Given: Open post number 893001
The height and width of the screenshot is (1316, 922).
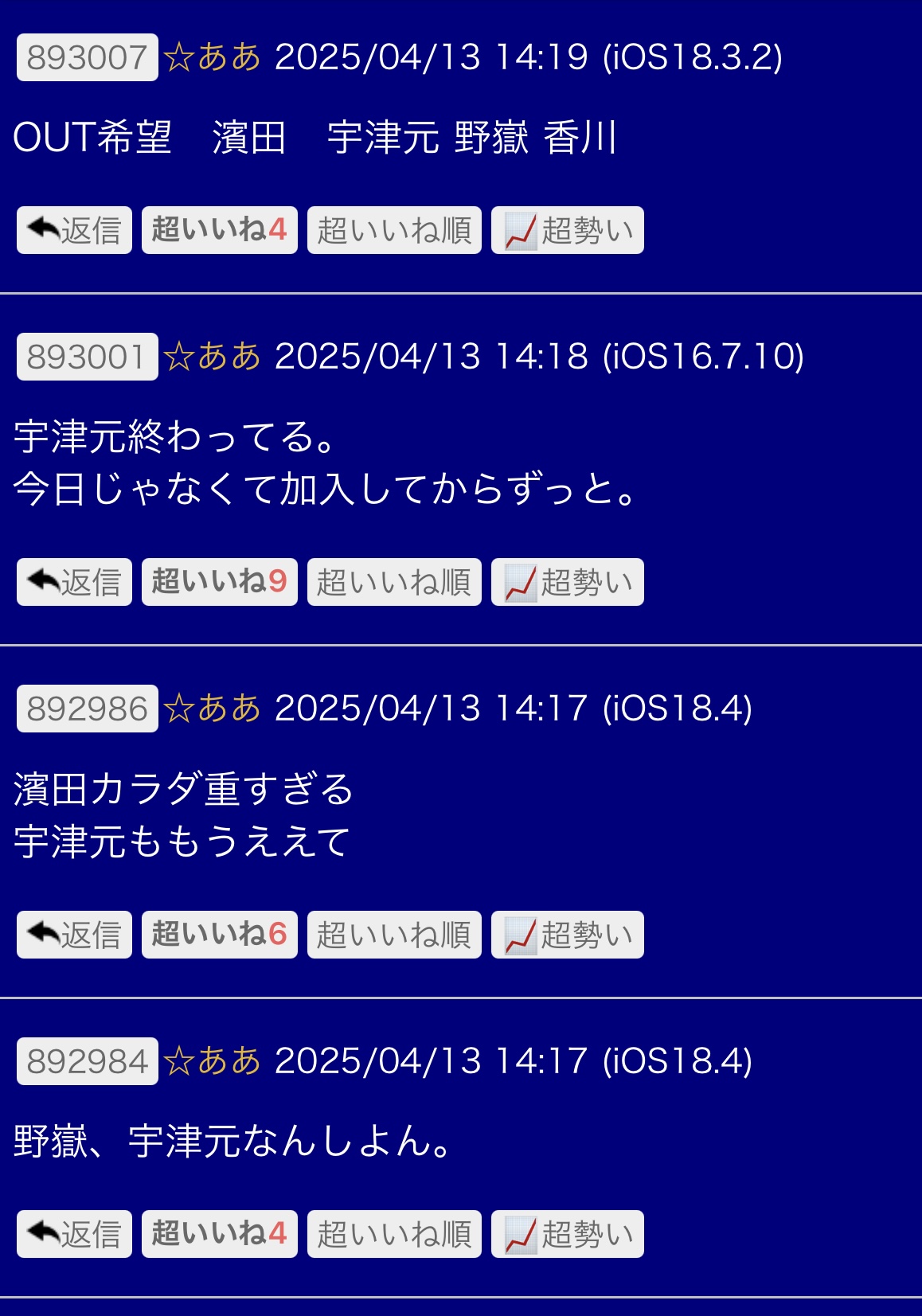Looking at the screenshot, I should tap(87, 357).
